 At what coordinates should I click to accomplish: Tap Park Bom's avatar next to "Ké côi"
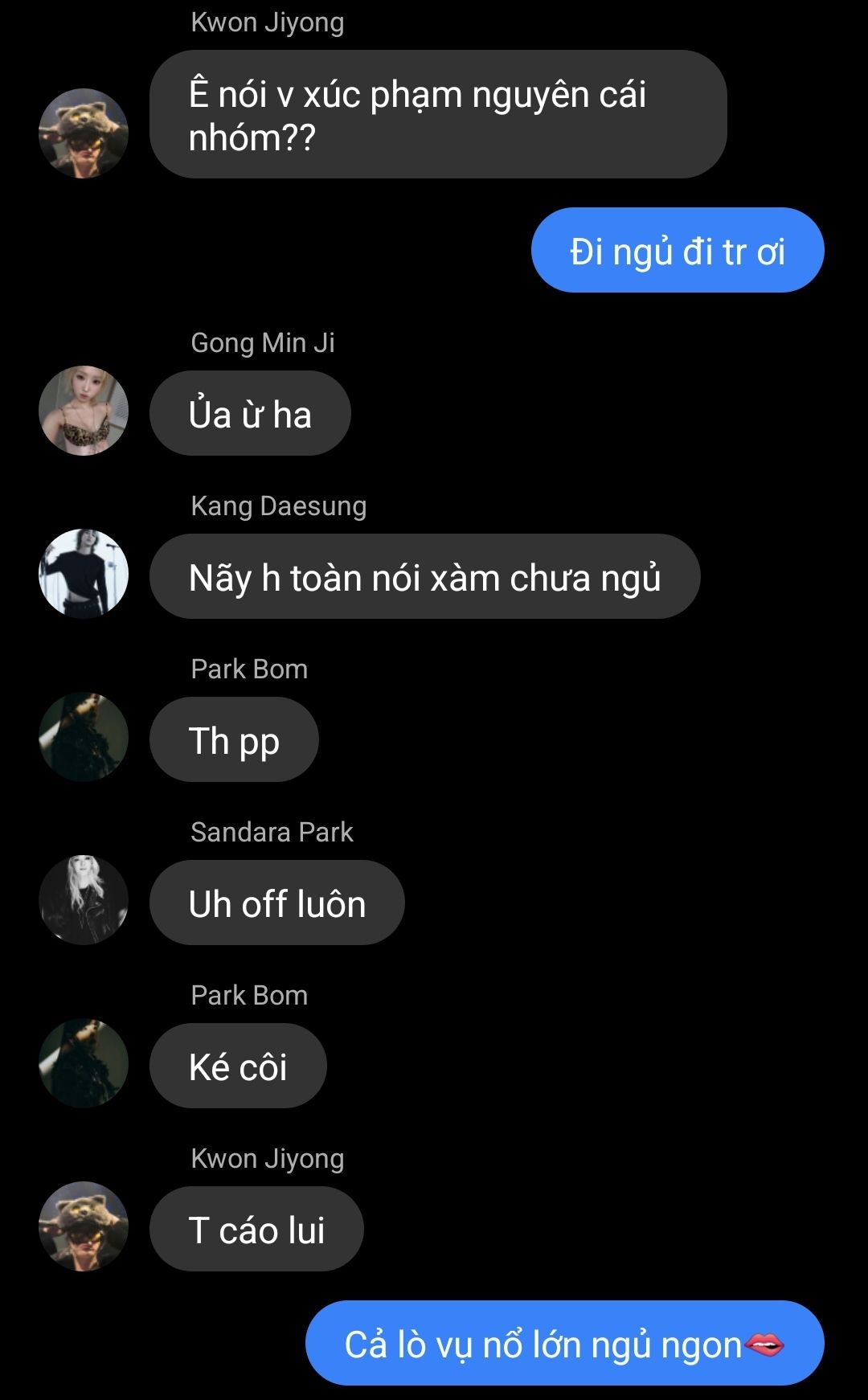point(84,1063)
